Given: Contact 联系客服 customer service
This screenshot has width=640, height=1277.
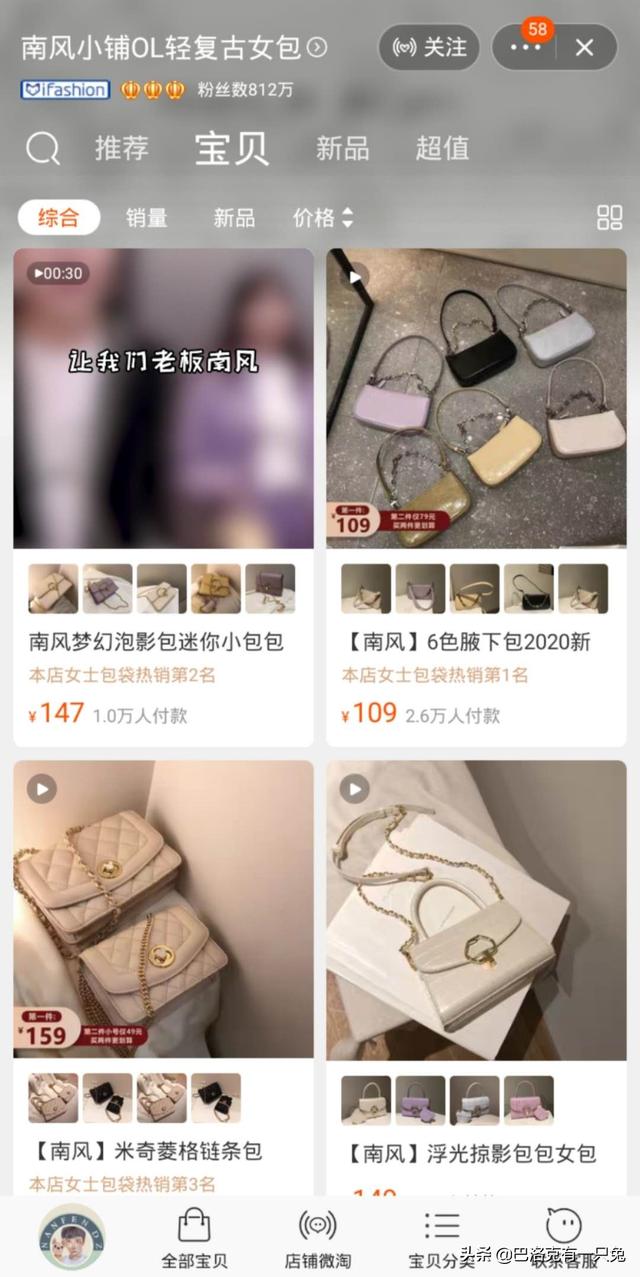Looking at the screenshot, I should 563,1238.
